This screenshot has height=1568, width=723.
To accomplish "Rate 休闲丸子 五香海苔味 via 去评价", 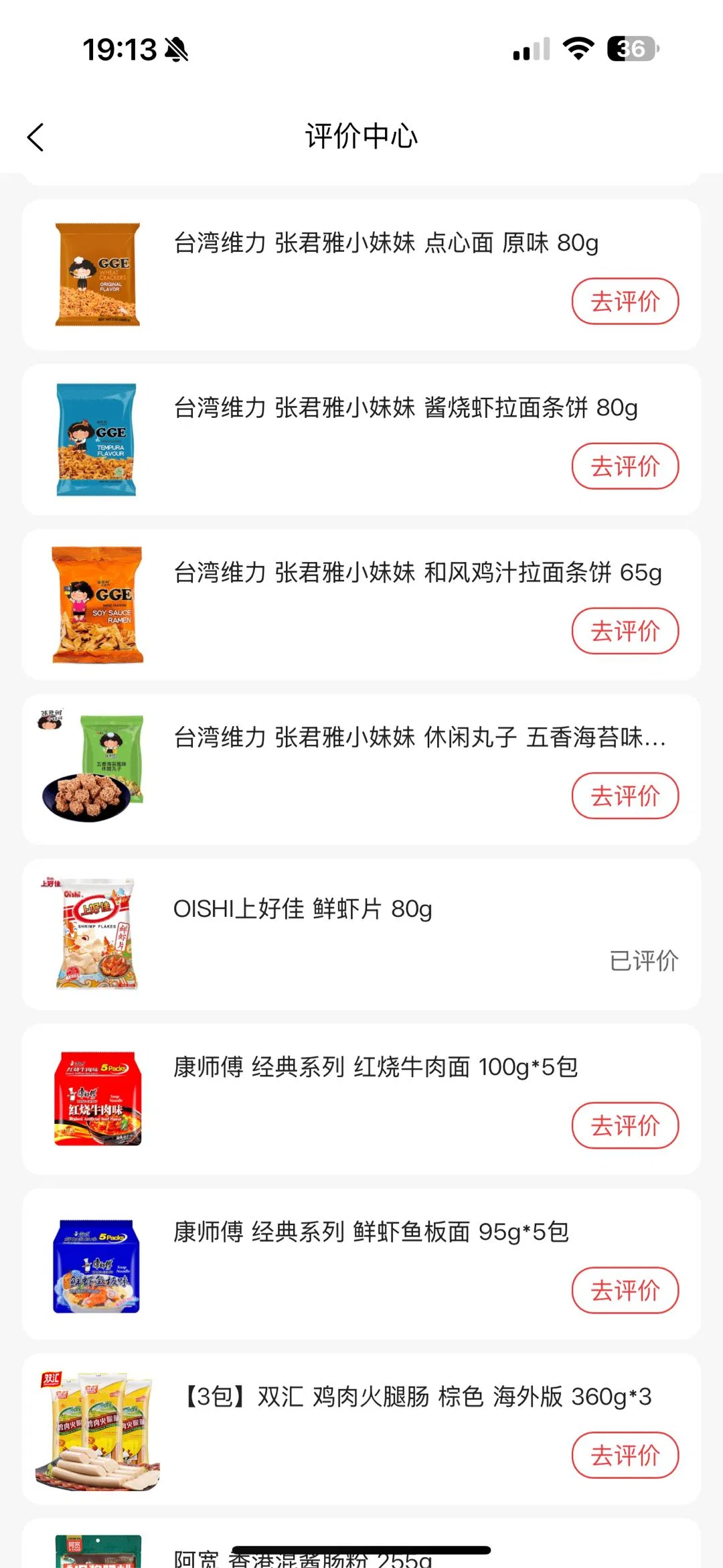I will click(625, 796).
